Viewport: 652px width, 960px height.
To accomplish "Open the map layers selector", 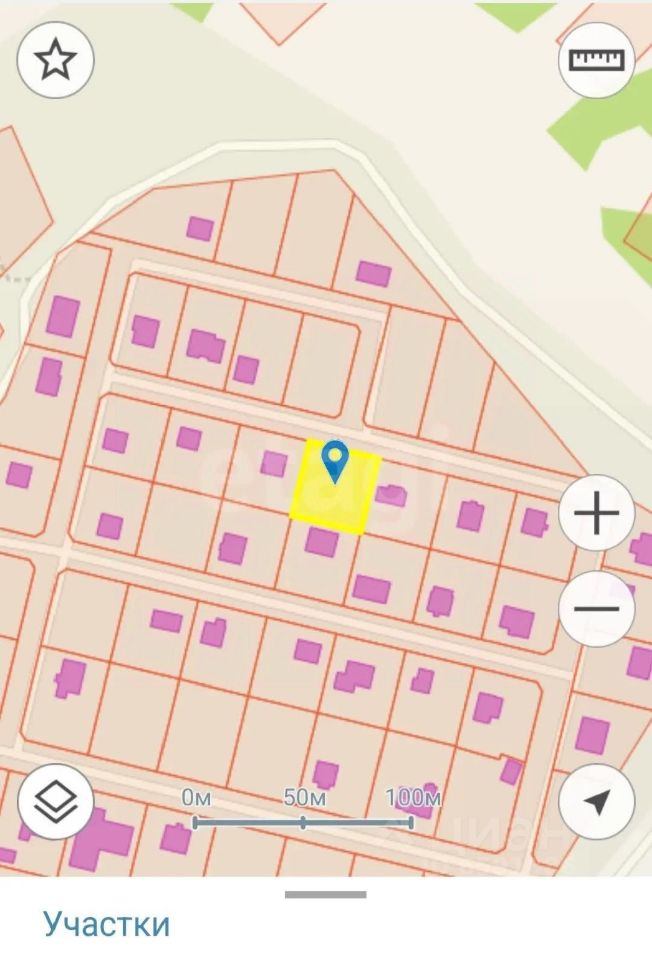I will [56, 802].
